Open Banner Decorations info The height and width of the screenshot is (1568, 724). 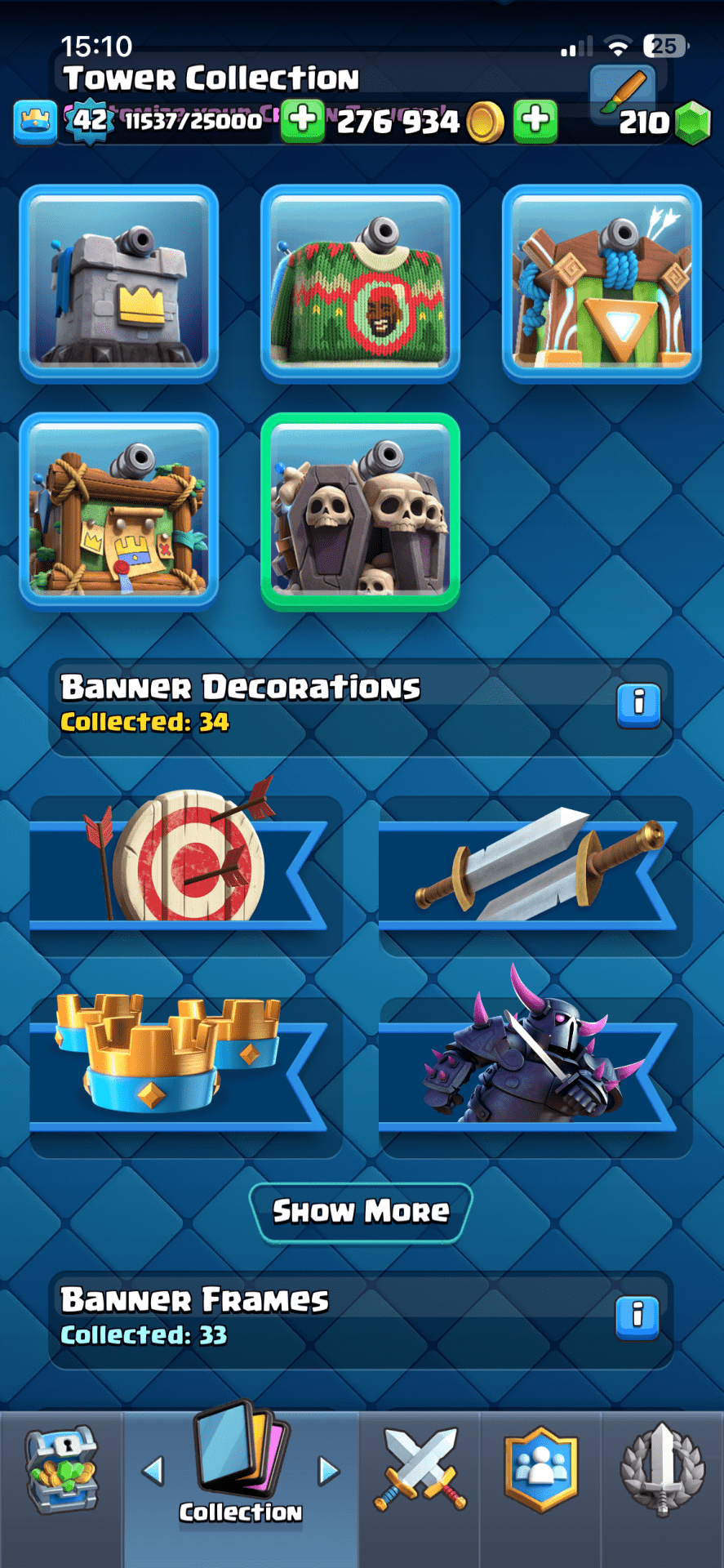[638, 703]
